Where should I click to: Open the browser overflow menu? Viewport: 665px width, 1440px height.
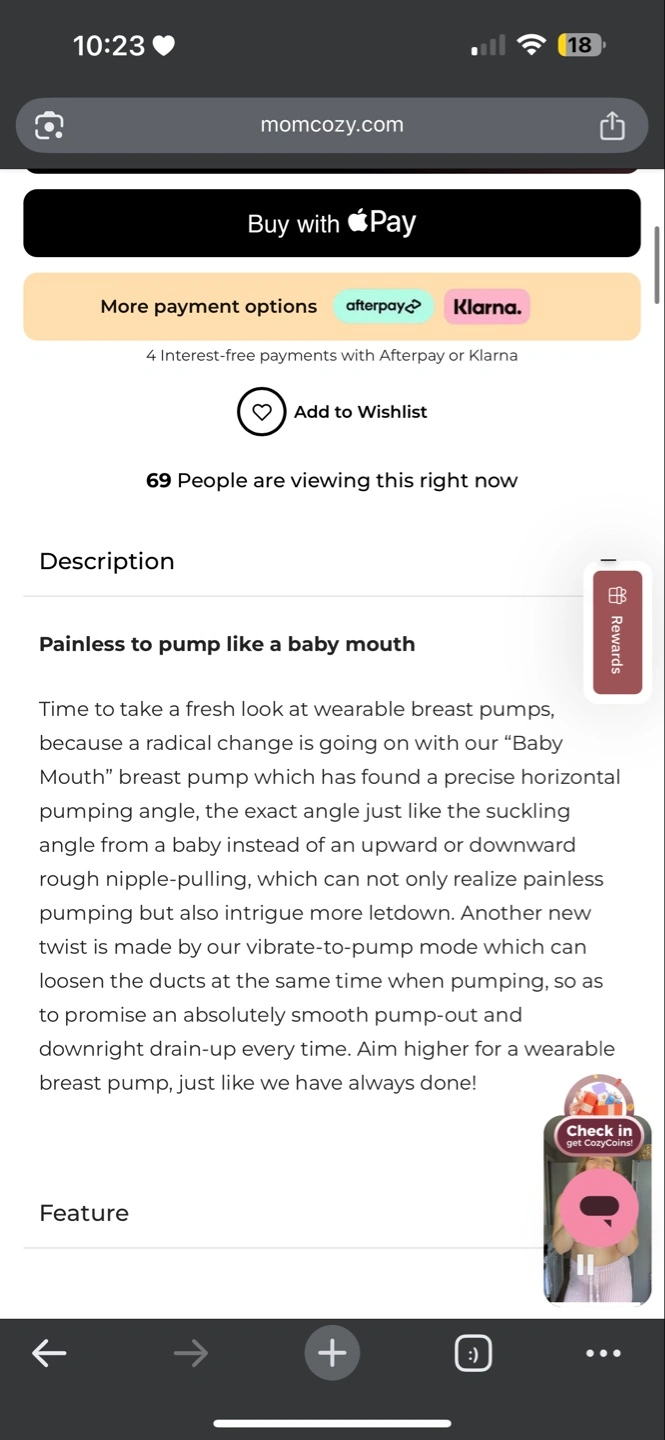[x=603, y=1354]
